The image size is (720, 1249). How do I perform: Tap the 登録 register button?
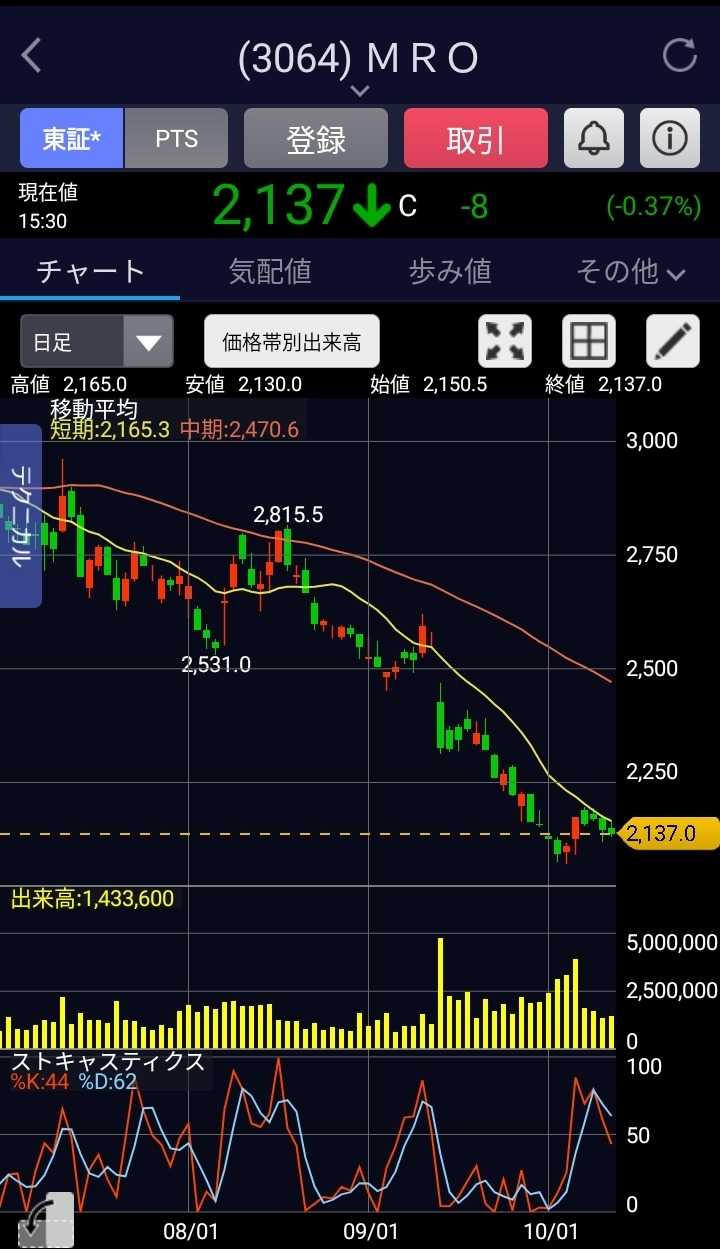(x=316, y=138)
